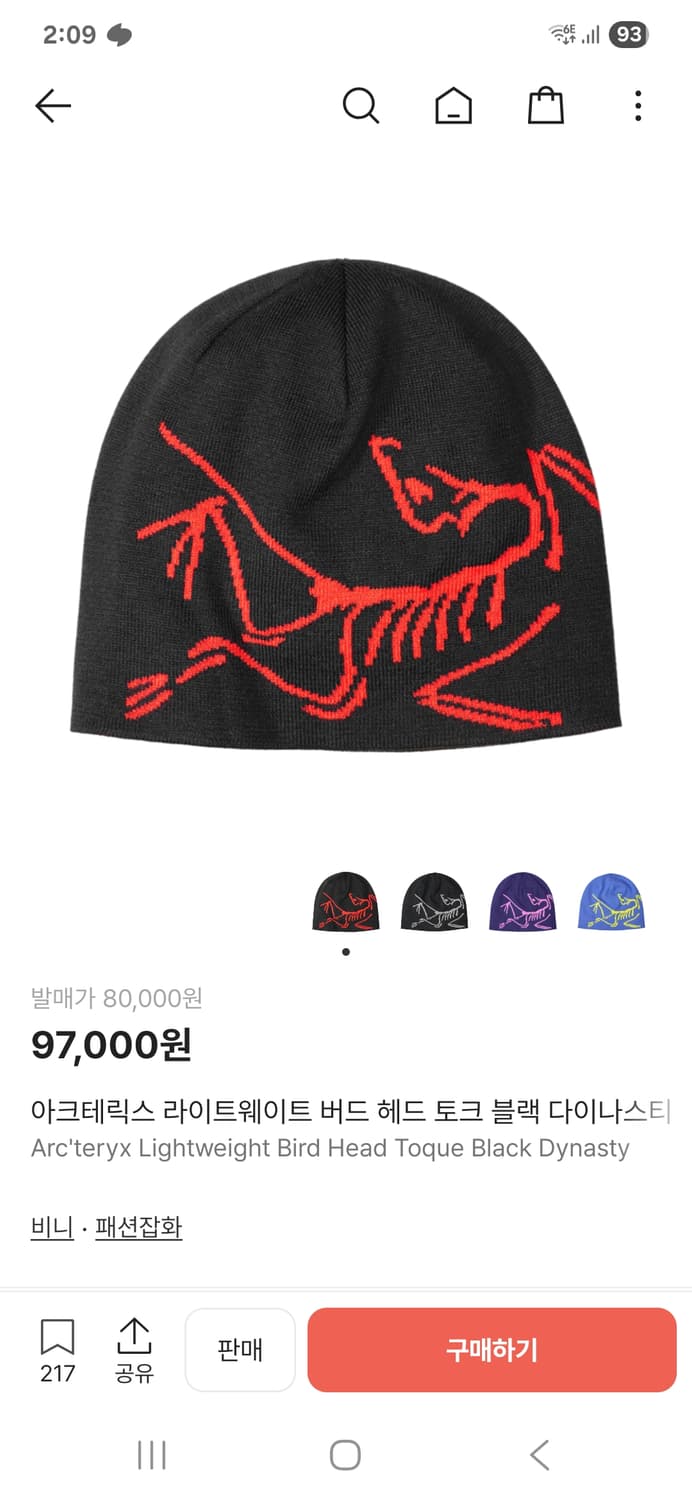Select the blue beanie with yellow logo
The width and height of the screenshot is (692, 1500).
pyautogui.click(x=611, y=901)
